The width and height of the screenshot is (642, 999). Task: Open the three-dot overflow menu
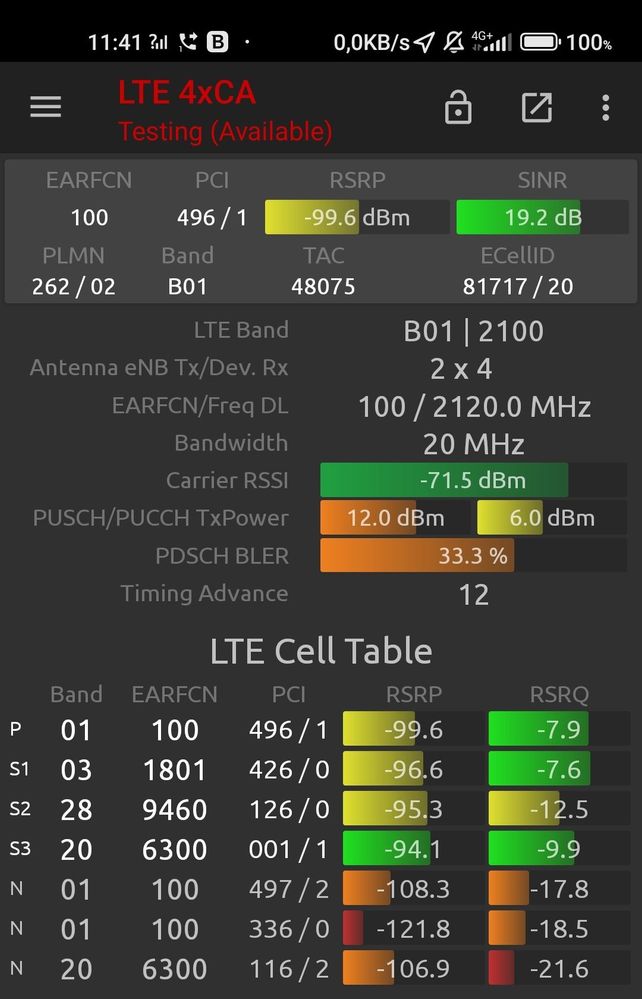point(606,108)
